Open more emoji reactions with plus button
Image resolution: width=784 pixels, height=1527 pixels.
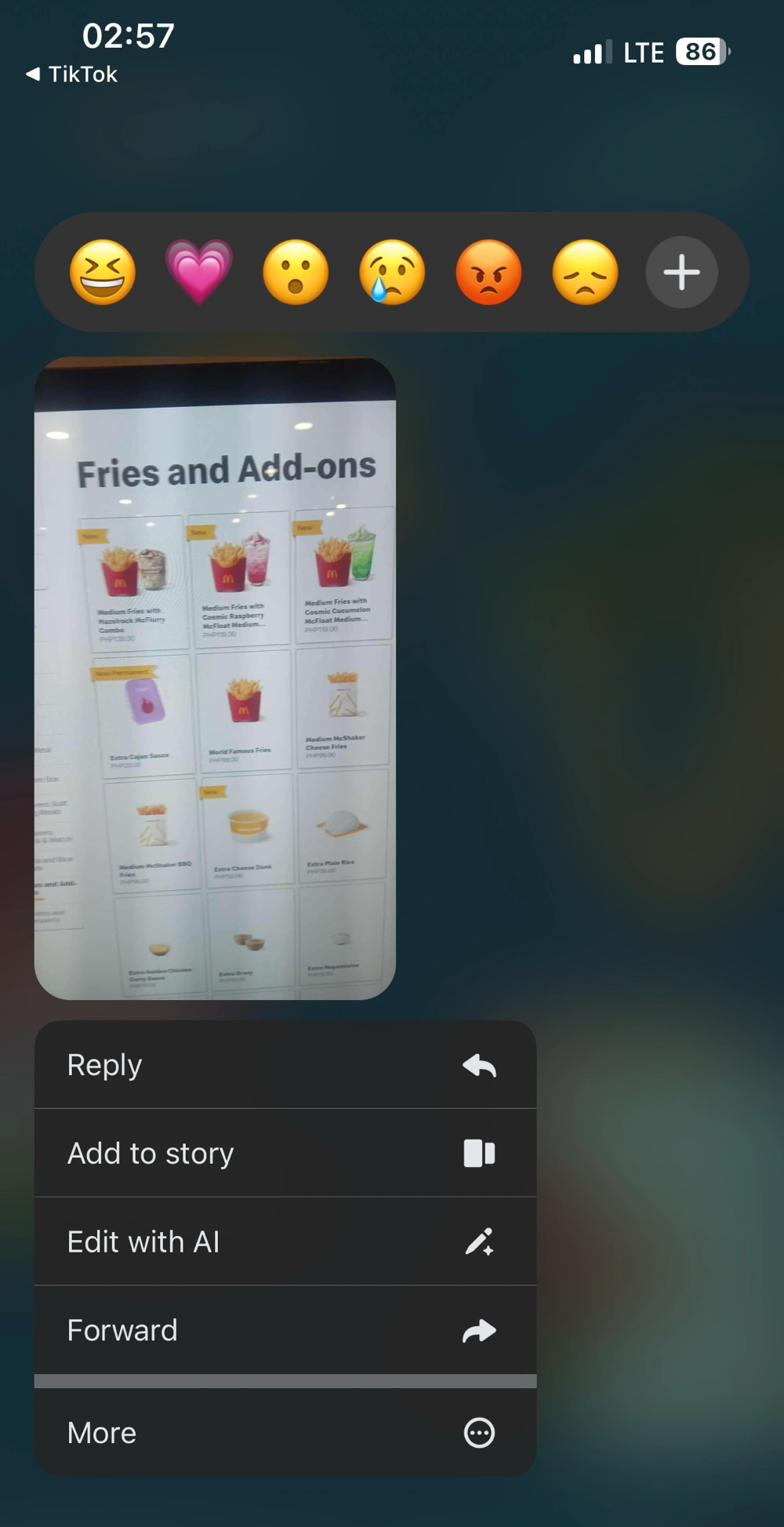coord(681,272)
